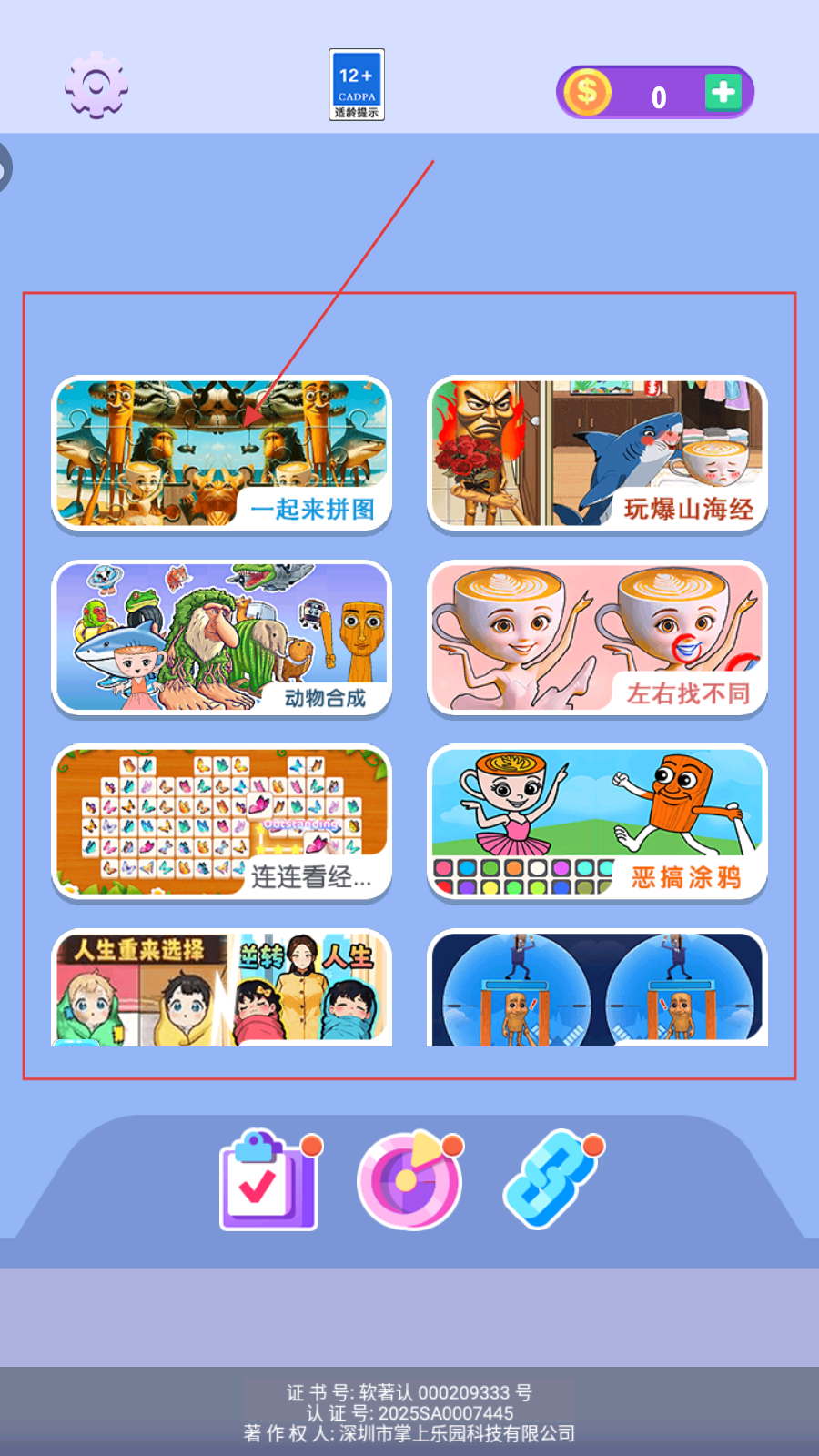
Task: Open the sniper scope game card
Action: (597, 988)
